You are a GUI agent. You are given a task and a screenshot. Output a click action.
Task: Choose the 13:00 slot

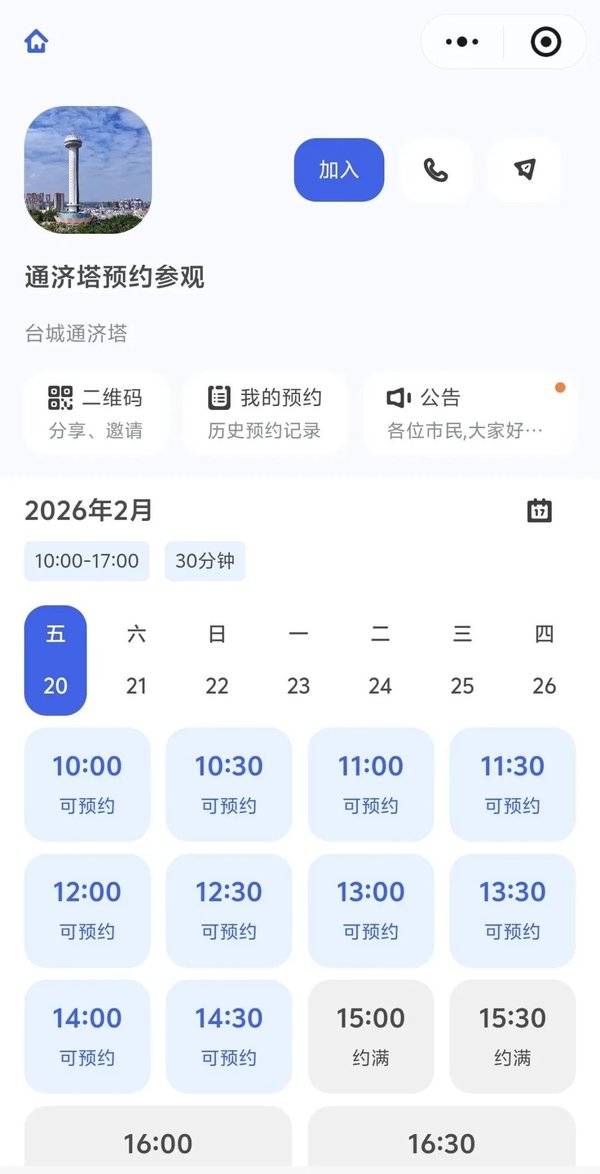pyautogui.click(x=371, y=910)
